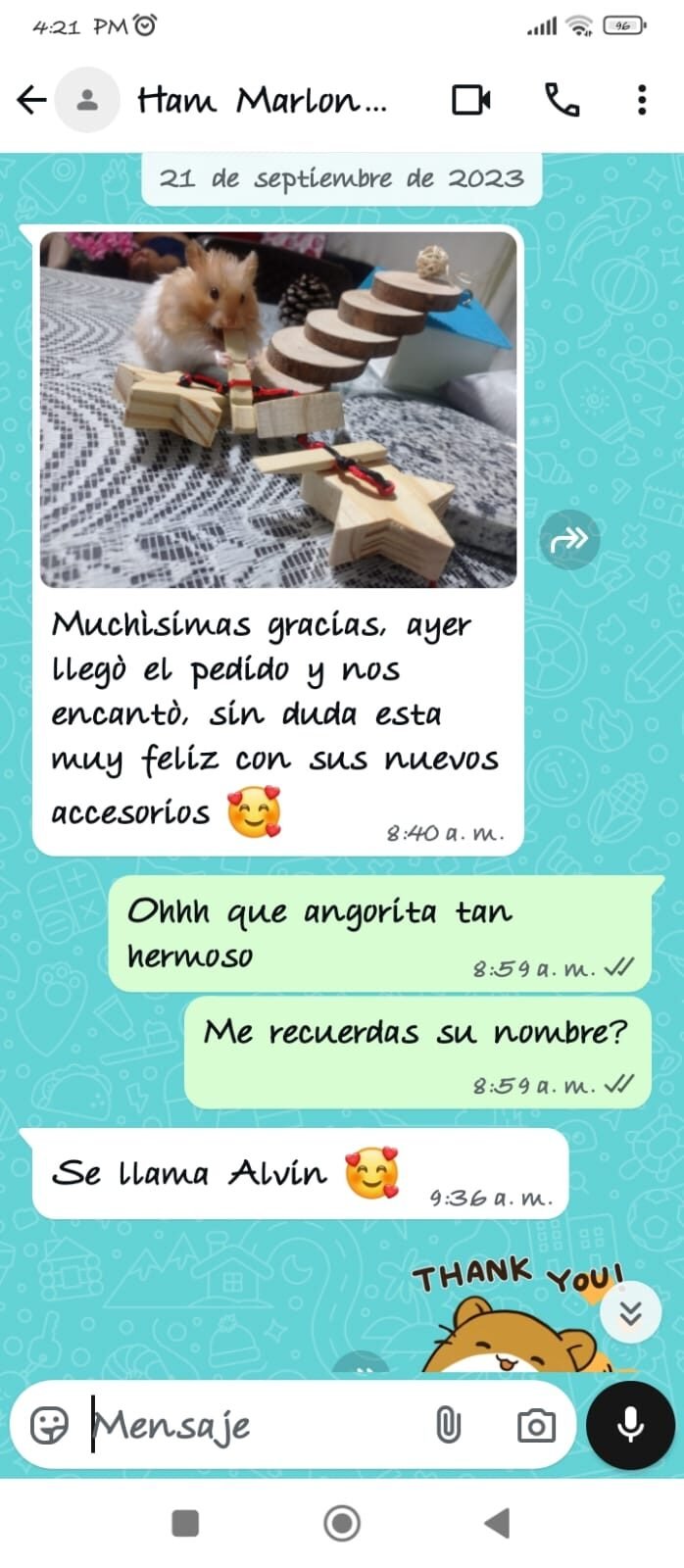This screenshot has width=684, height=1568.
Task: Open the three-dot overflow menu
Action: 642,100
